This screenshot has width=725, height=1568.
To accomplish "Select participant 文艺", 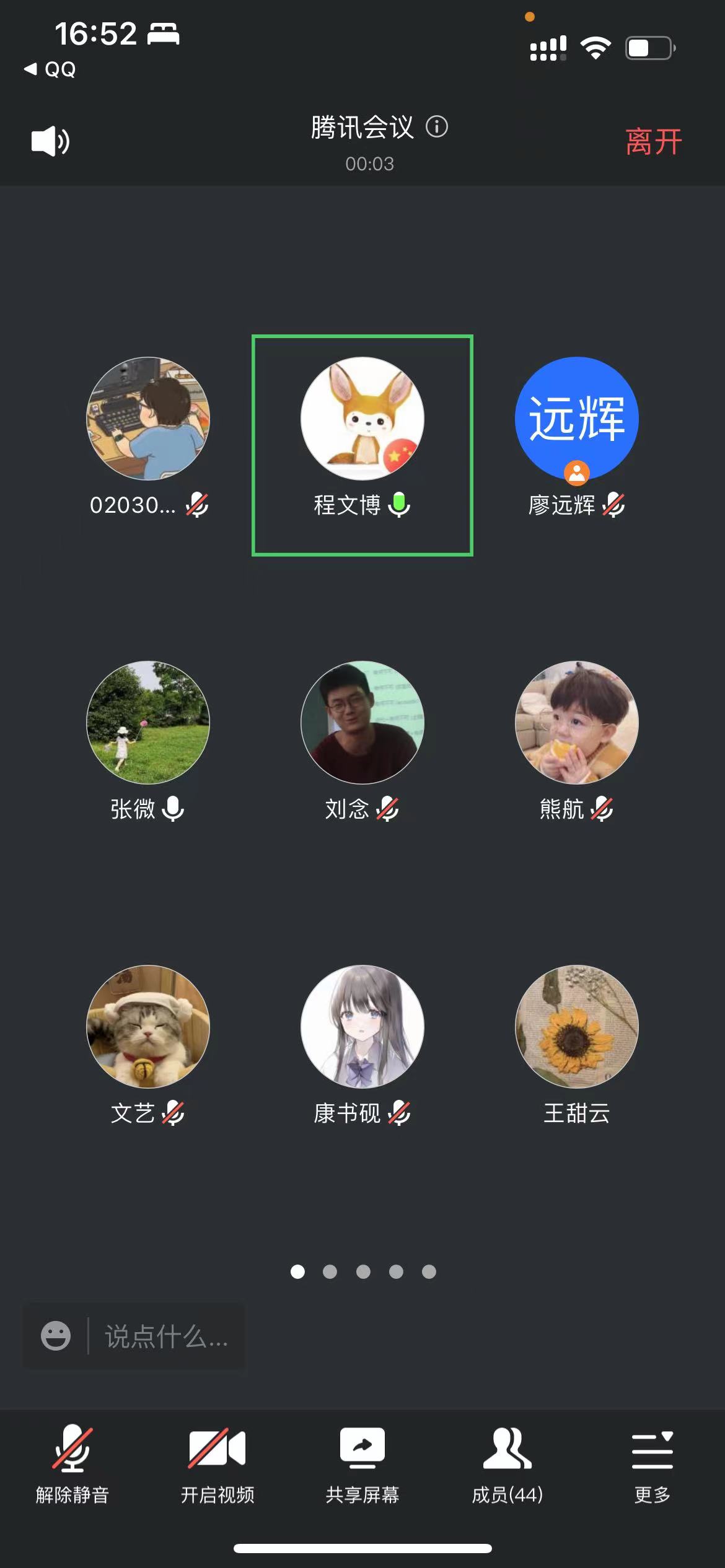I will point(148,1027).
